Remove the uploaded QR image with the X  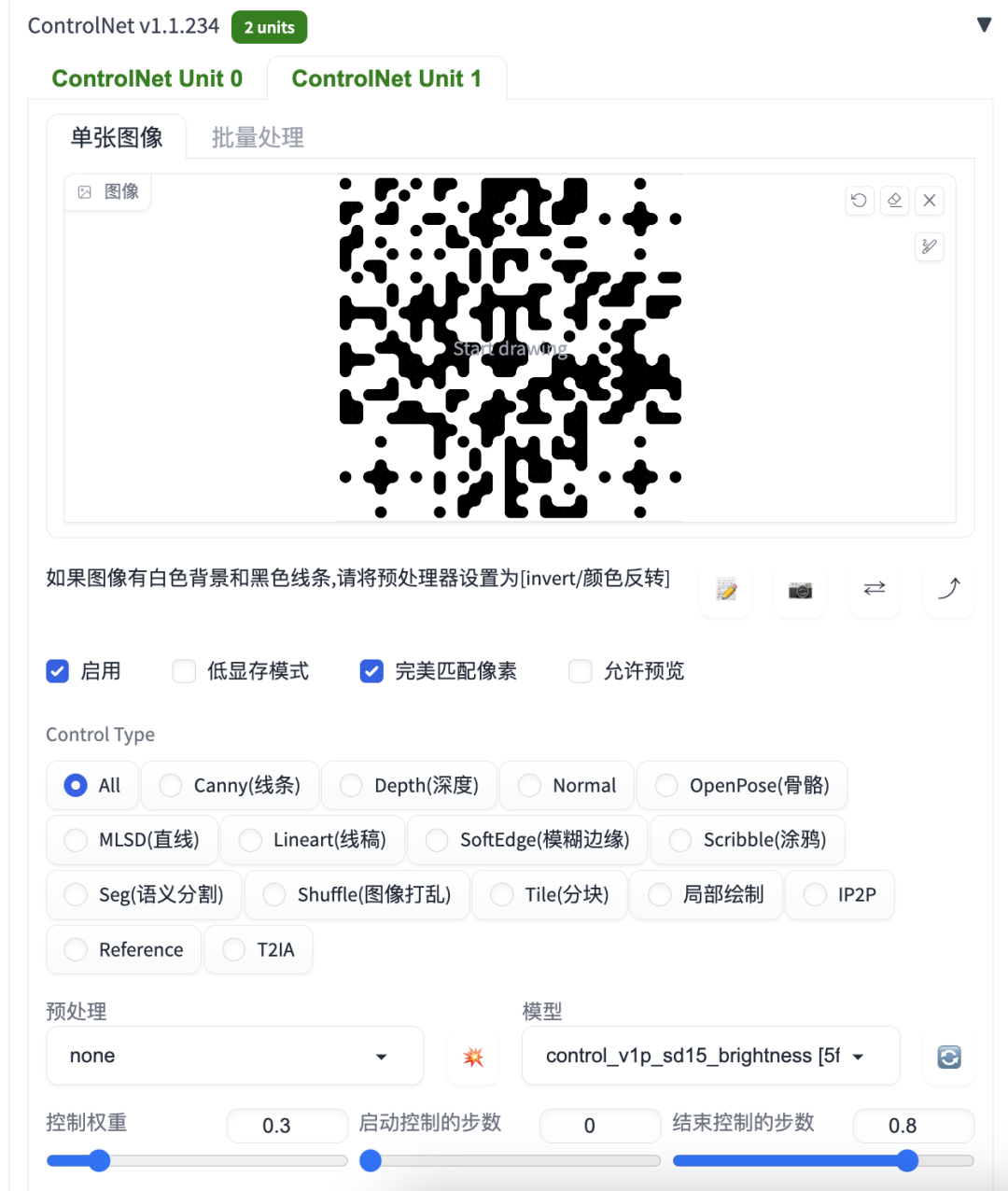pyautogui.click(x=929, y=200)
